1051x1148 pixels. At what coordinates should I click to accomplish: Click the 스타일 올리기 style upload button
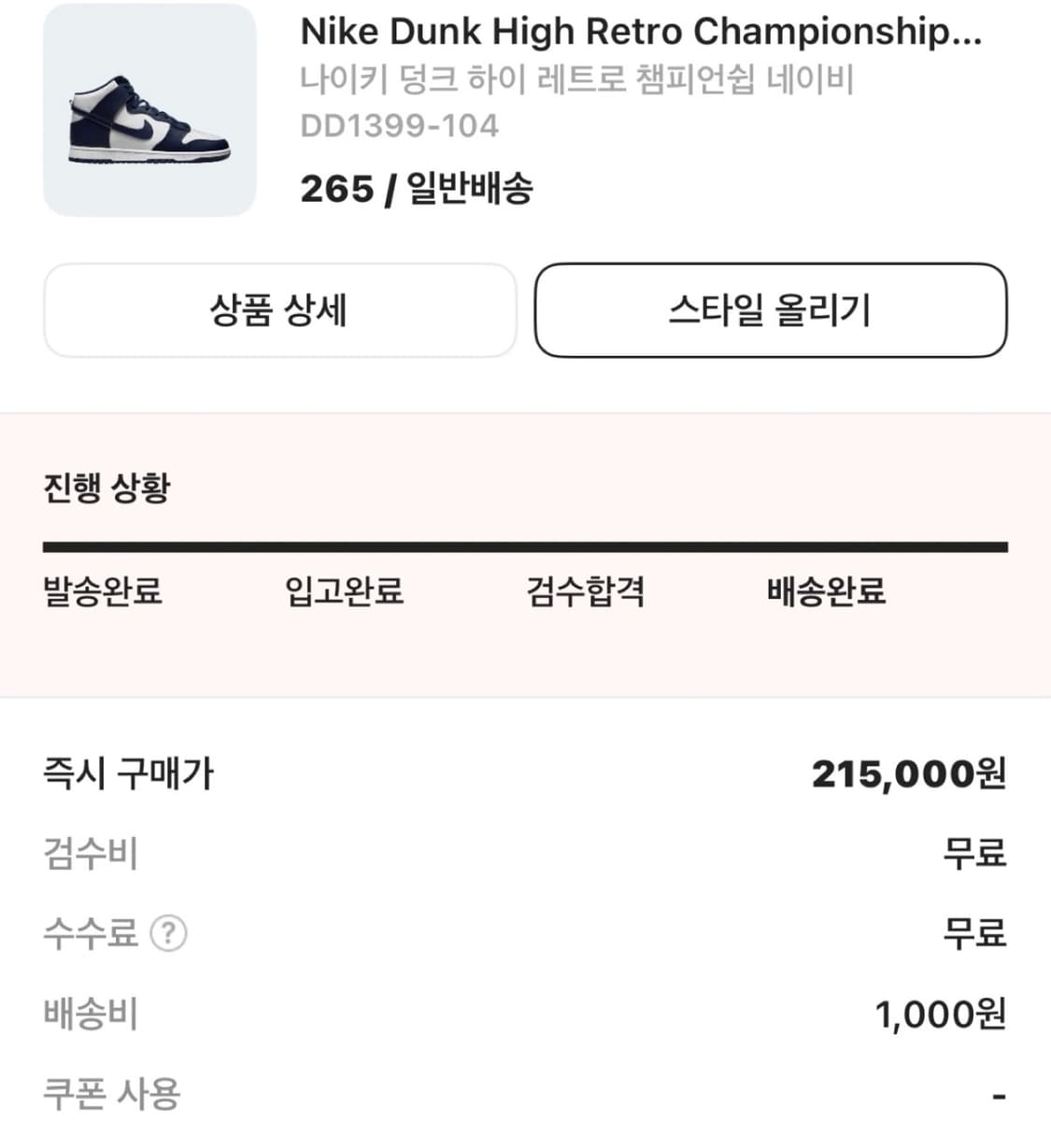769,311
